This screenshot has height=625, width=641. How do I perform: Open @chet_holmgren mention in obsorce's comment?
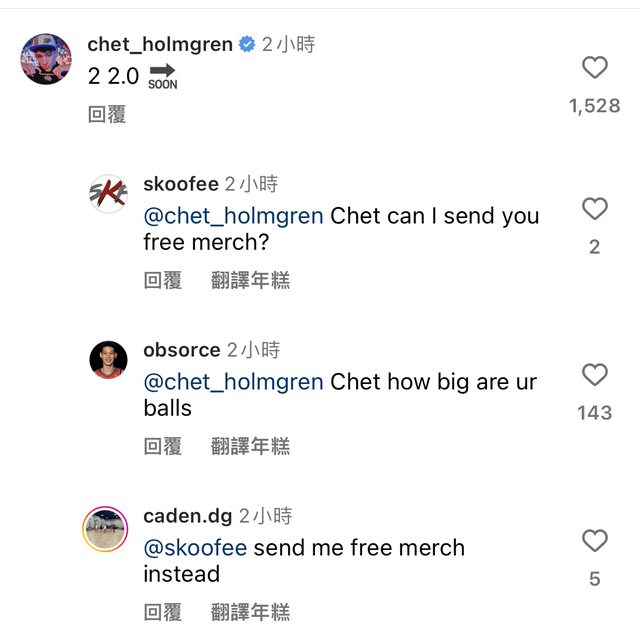click(x=233, y=382)
